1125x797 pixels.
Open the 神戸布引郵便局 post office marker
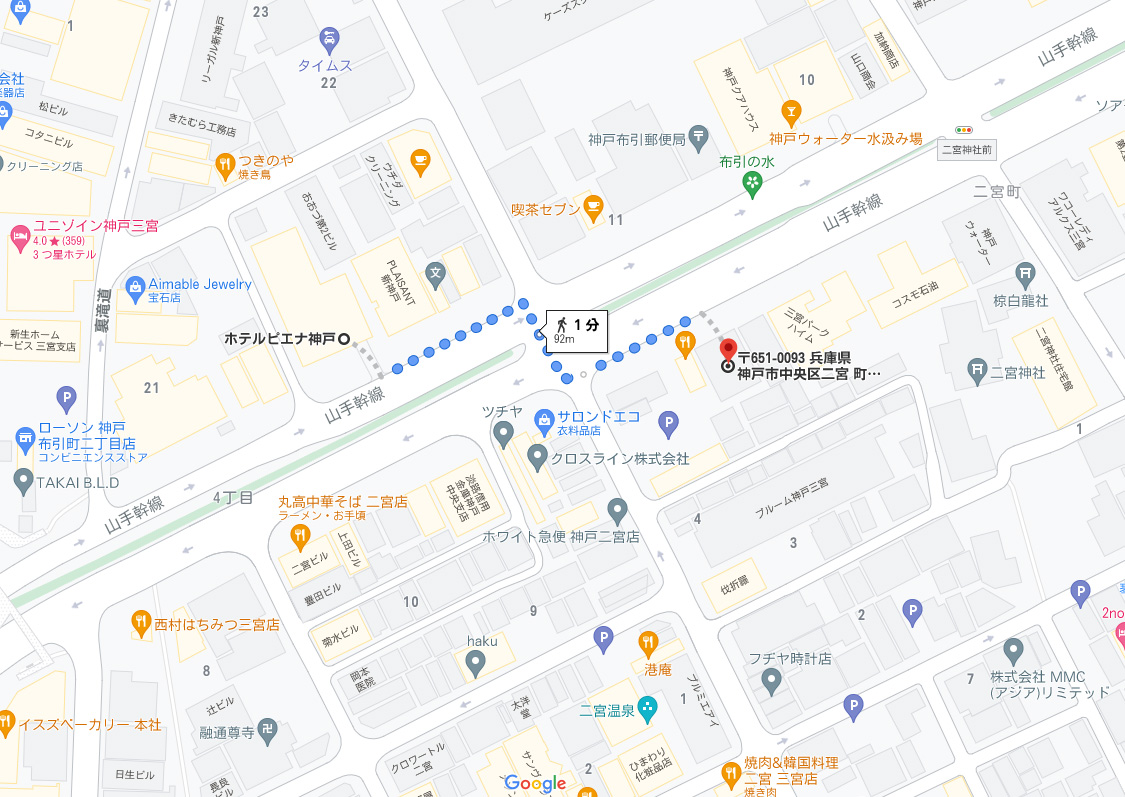pos(698,136)
